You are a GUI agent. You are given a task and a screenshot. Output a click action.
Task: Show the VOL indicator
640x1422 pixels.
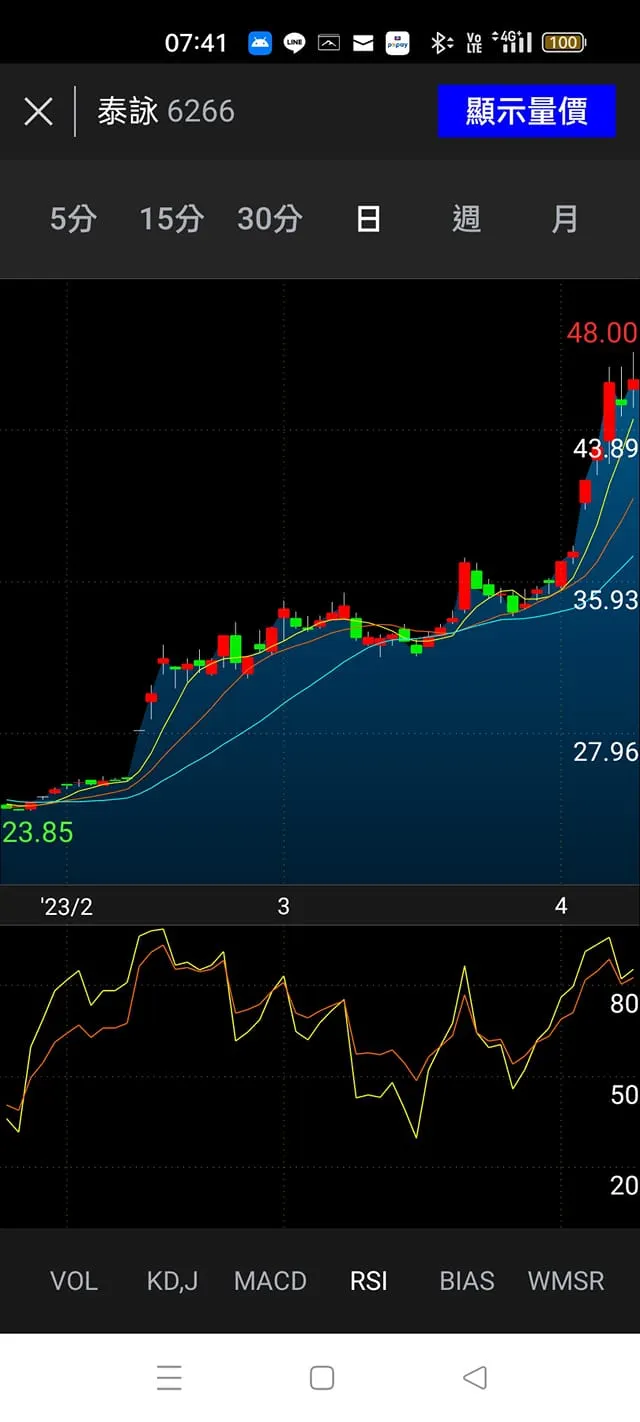click(74, 1281)
